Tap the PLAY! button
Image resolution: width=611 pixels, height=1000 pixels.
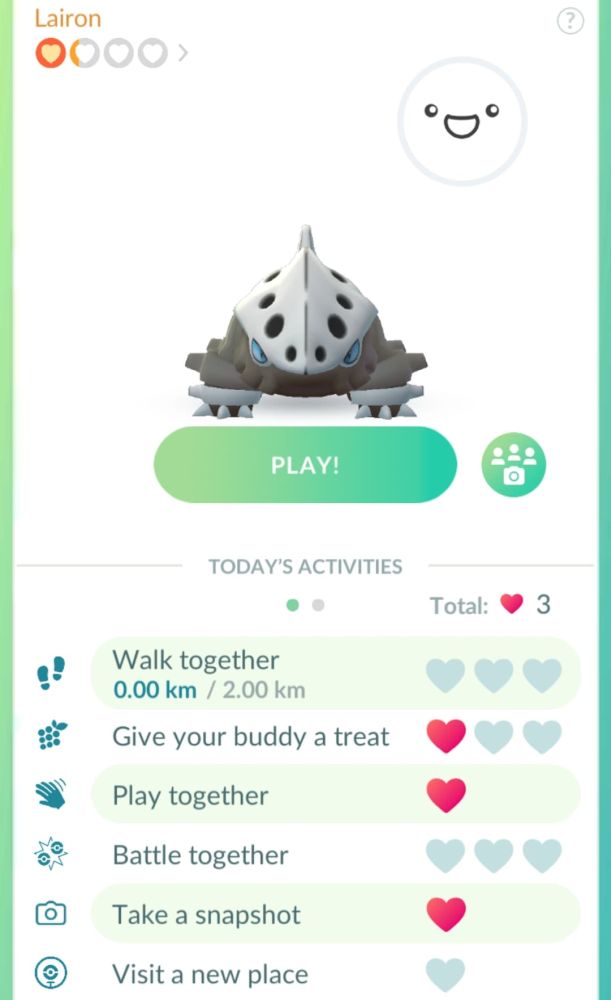pos(305,465)
